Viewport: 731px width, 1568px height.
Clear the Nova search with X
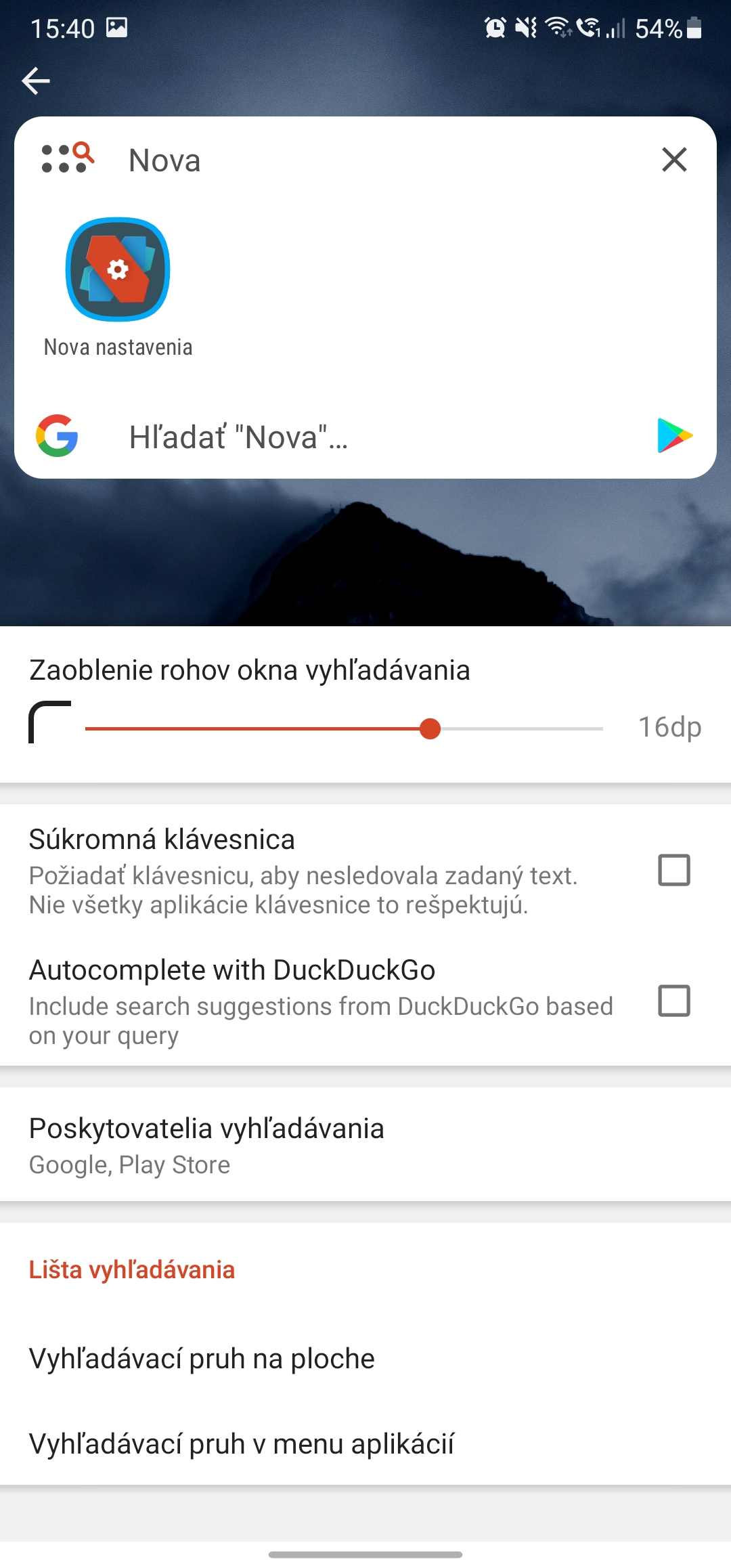coord(674,160)
